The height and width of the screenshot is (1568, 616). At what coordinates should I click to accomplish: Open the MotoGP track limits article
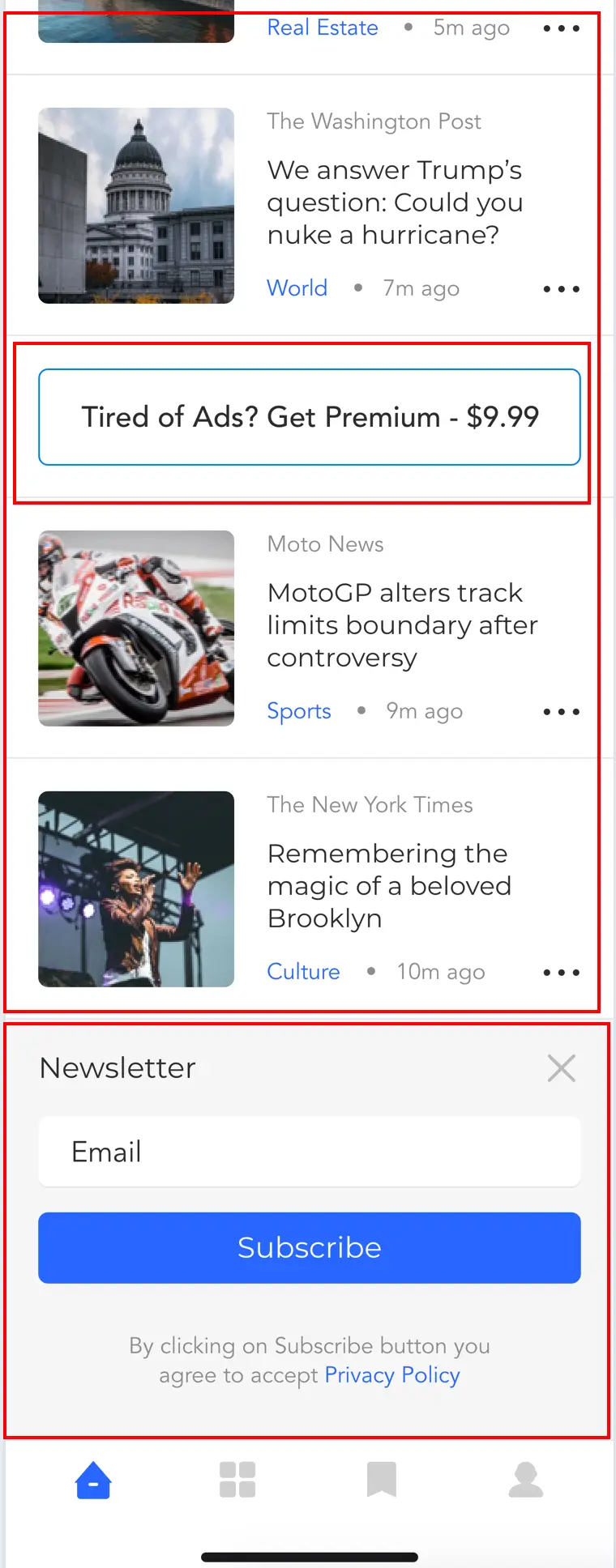pyautogui.click(x=402, y=625)
